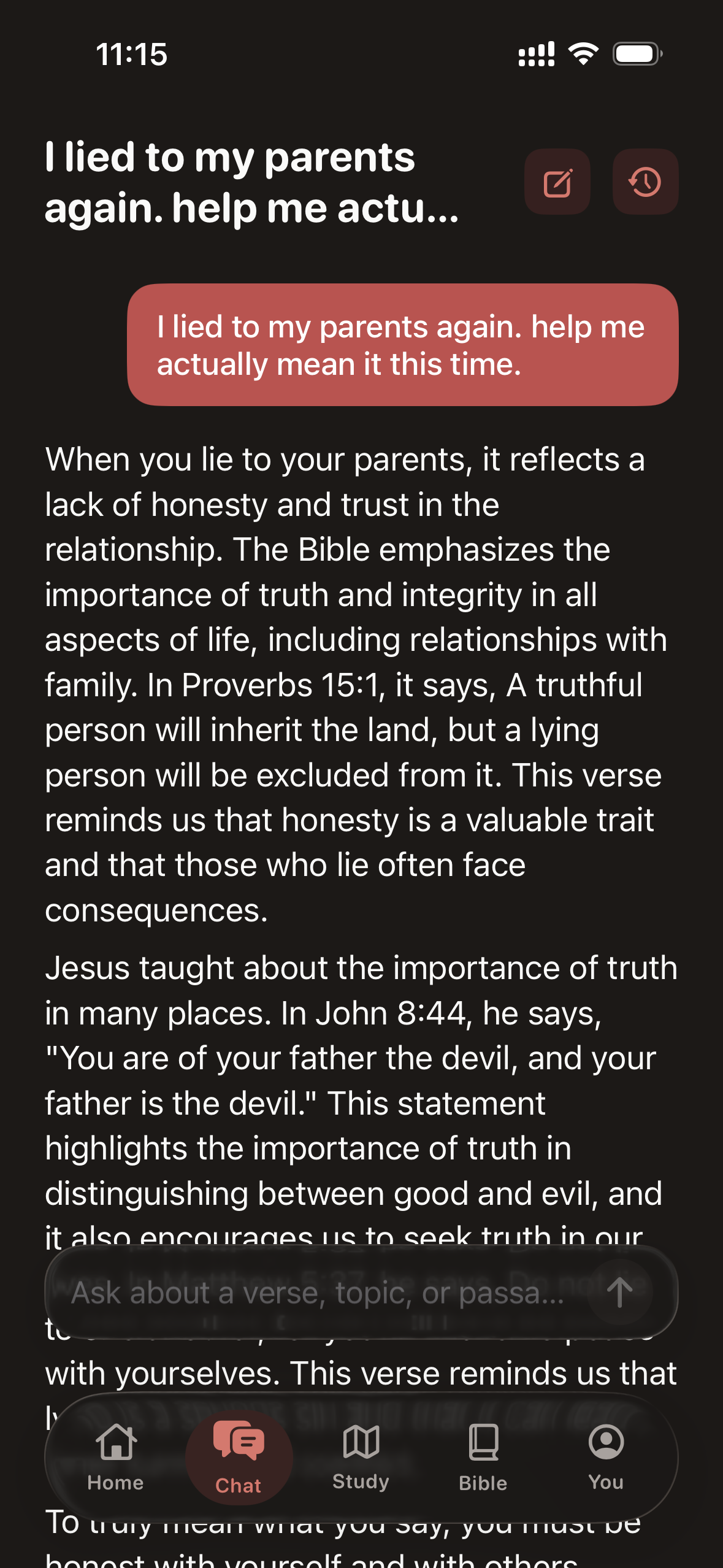Select the Chat speech-bubble icon
The width and height of the screenshot is (723, 1568).
239,1440
